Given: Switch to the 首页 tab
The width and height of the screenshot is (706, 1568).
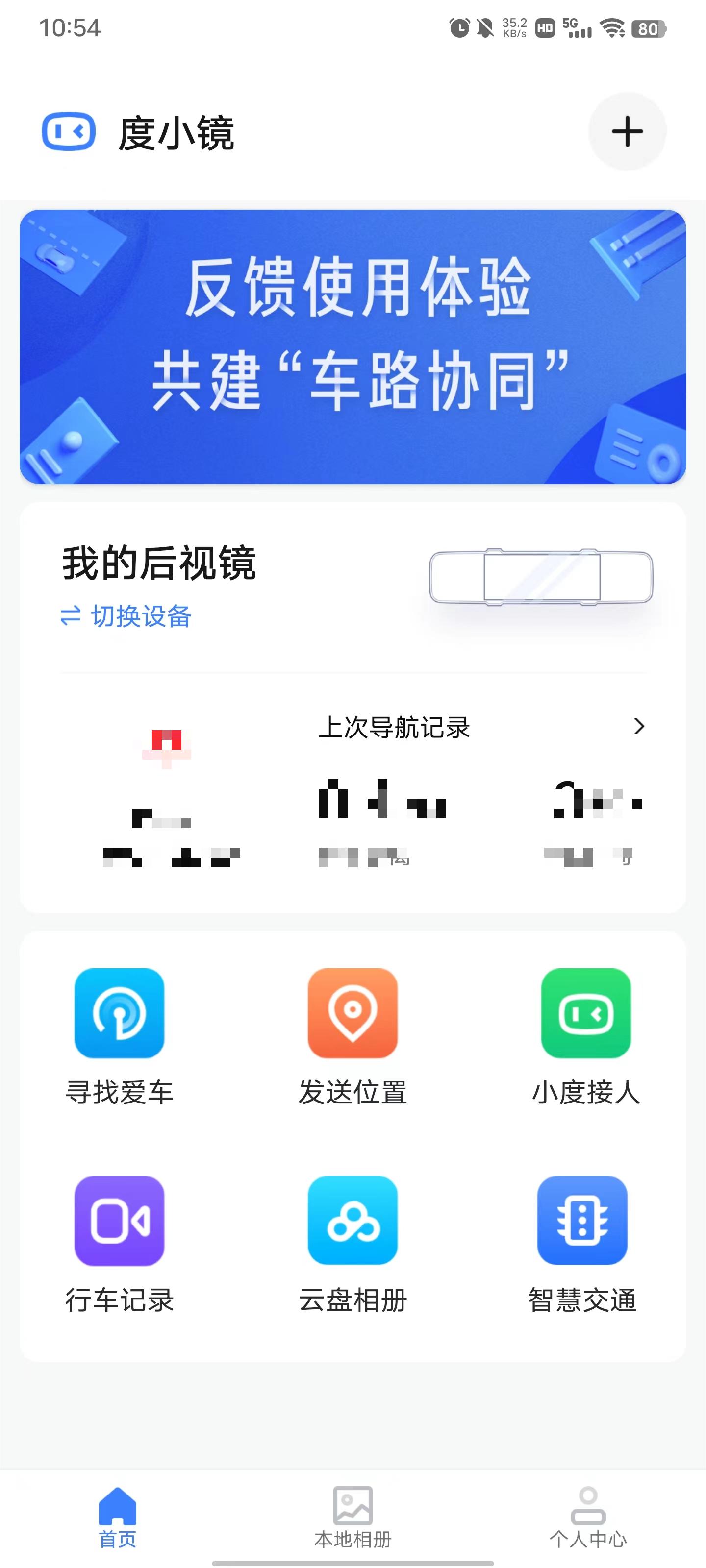Looking at the screenshot, I should (118, 1516).
